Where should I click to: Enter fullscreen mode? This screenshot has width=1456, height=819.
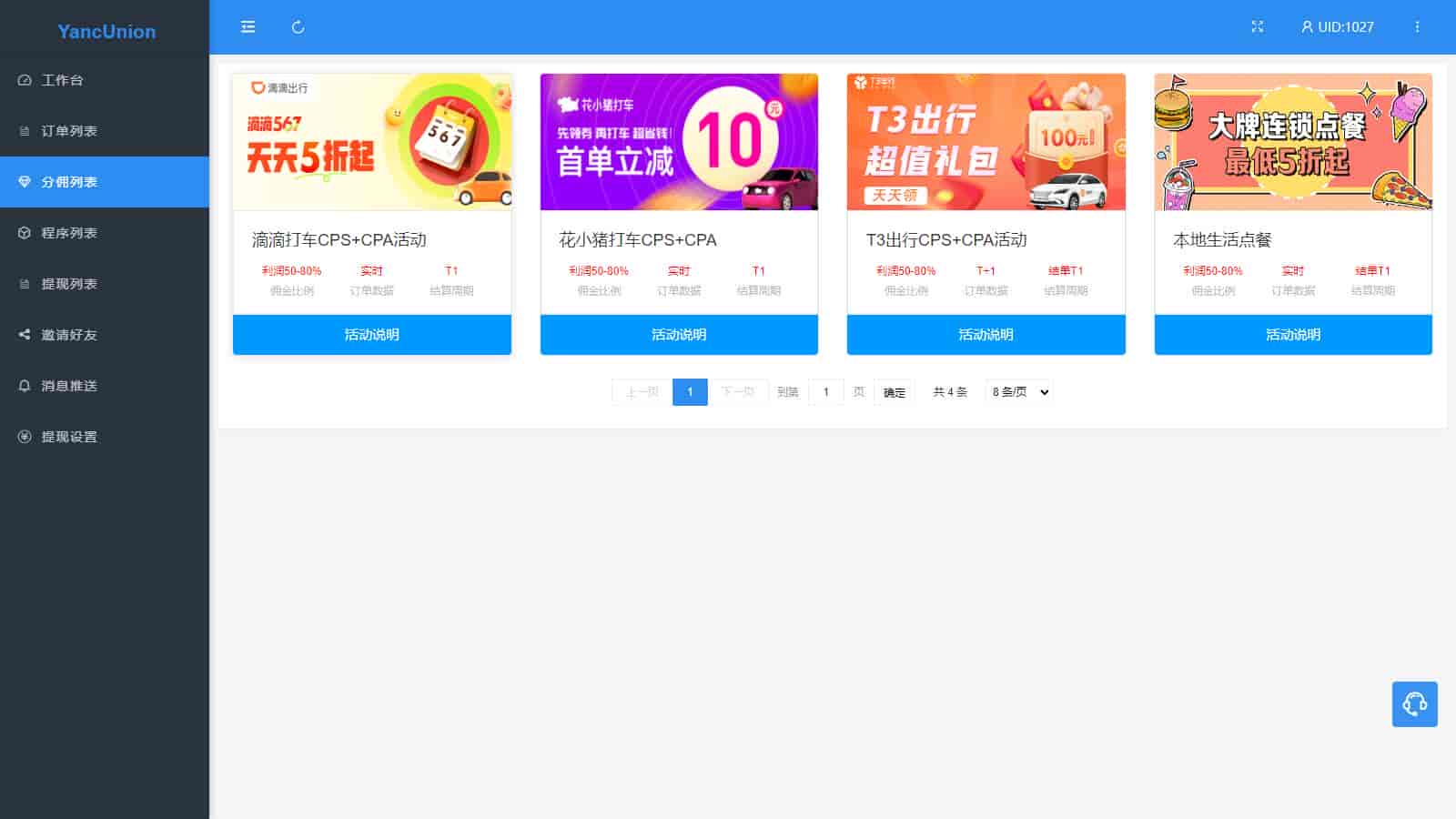1257,27
